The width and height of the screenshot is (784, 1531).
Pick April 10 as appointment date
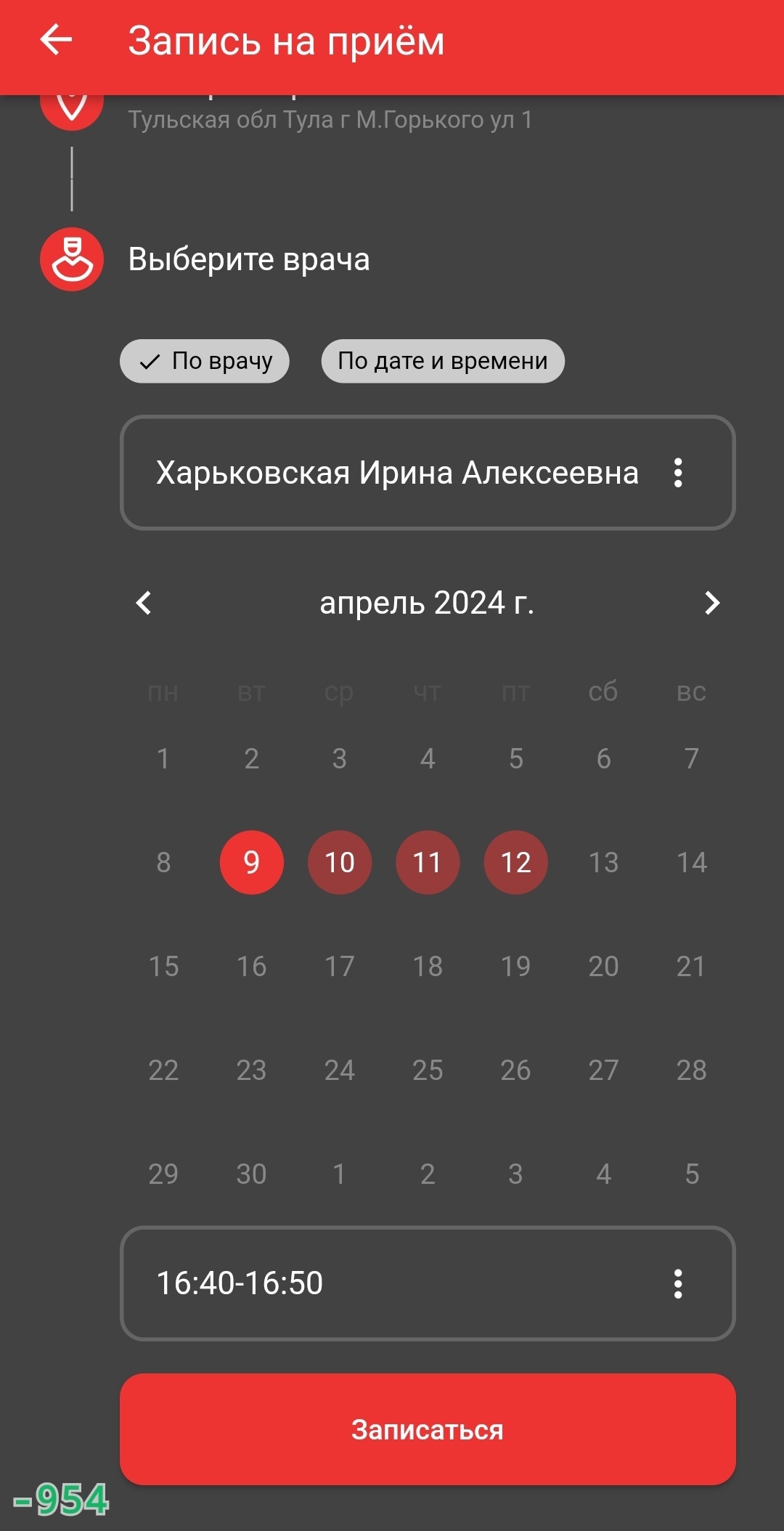tap(340, 862)
